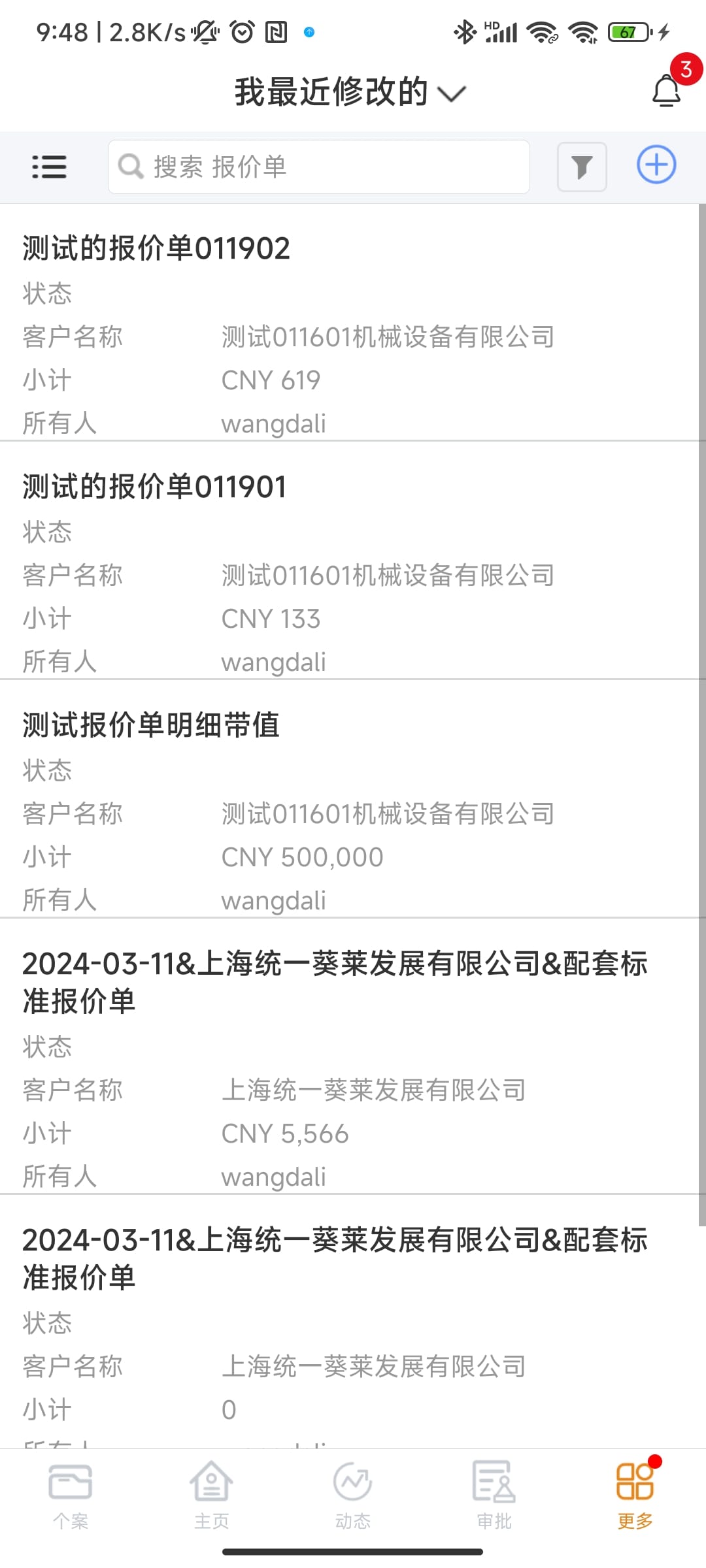This screenshot has width=706, height=1568.
Task: Open the 上海统一葵莱 quote with CNY 5,566
Action: point(335,982)
